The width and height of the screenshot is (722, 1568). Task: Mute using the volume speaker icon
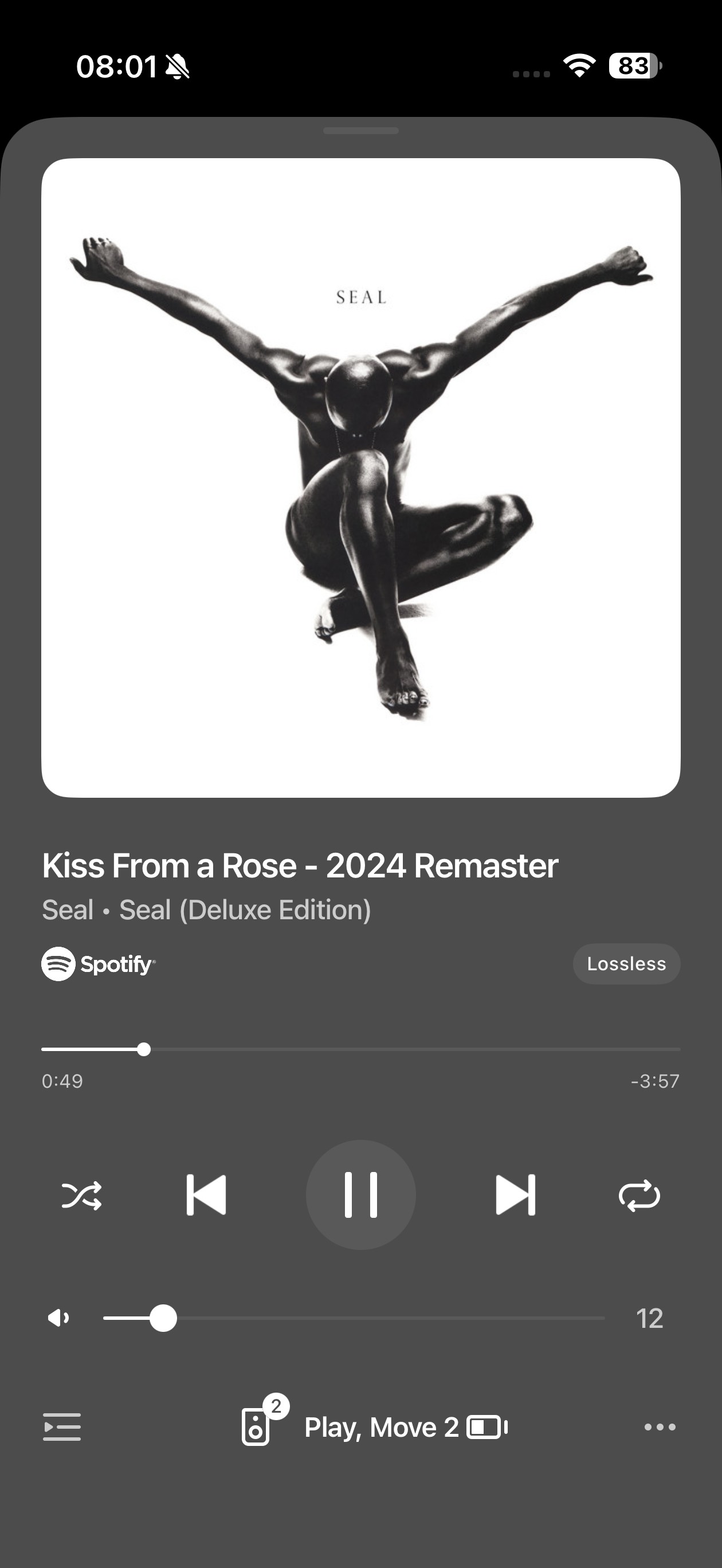coord(58,1318)
